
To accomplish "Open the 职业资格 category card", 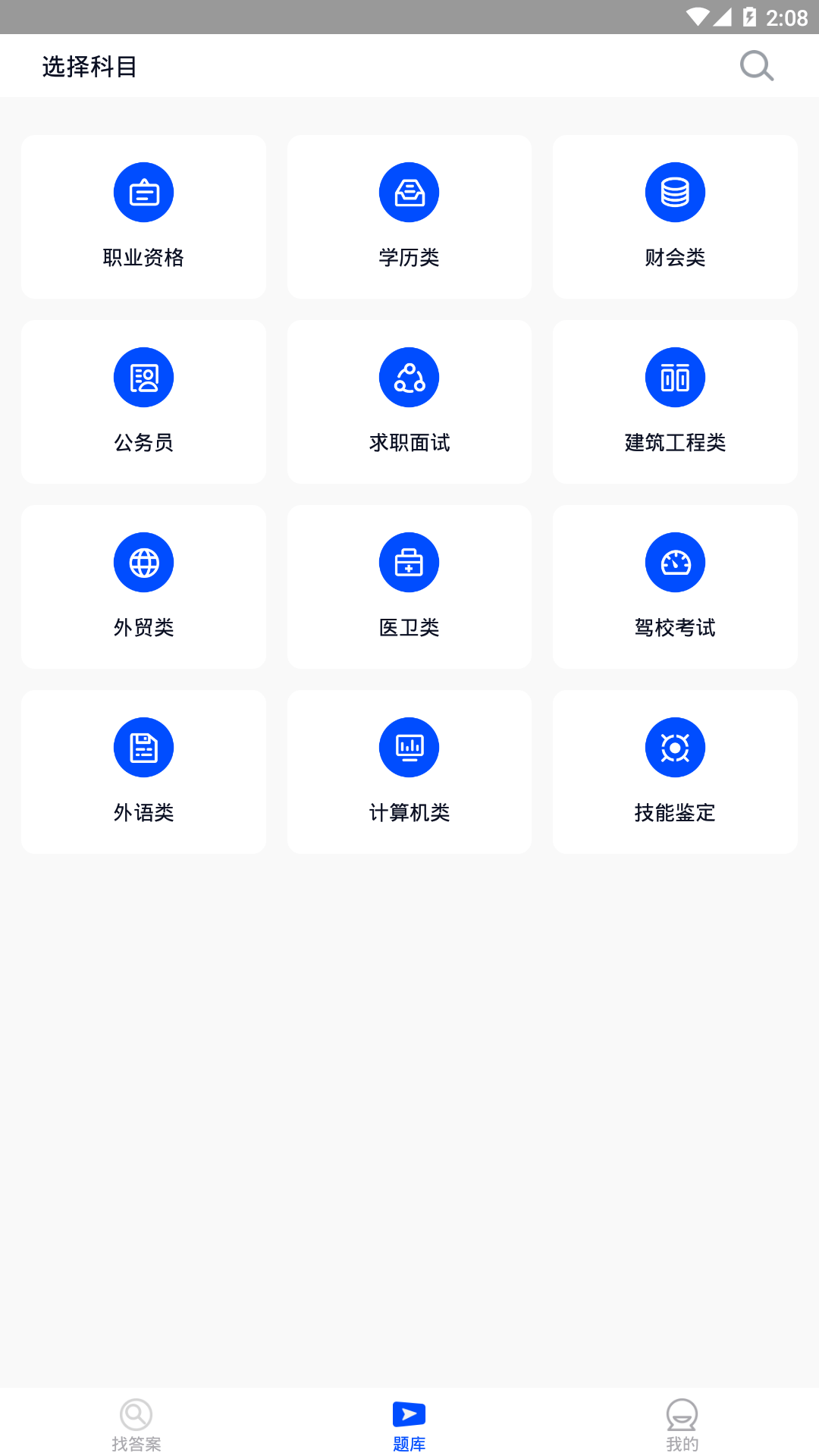I will pyautogui.click(x=143, y=216).
